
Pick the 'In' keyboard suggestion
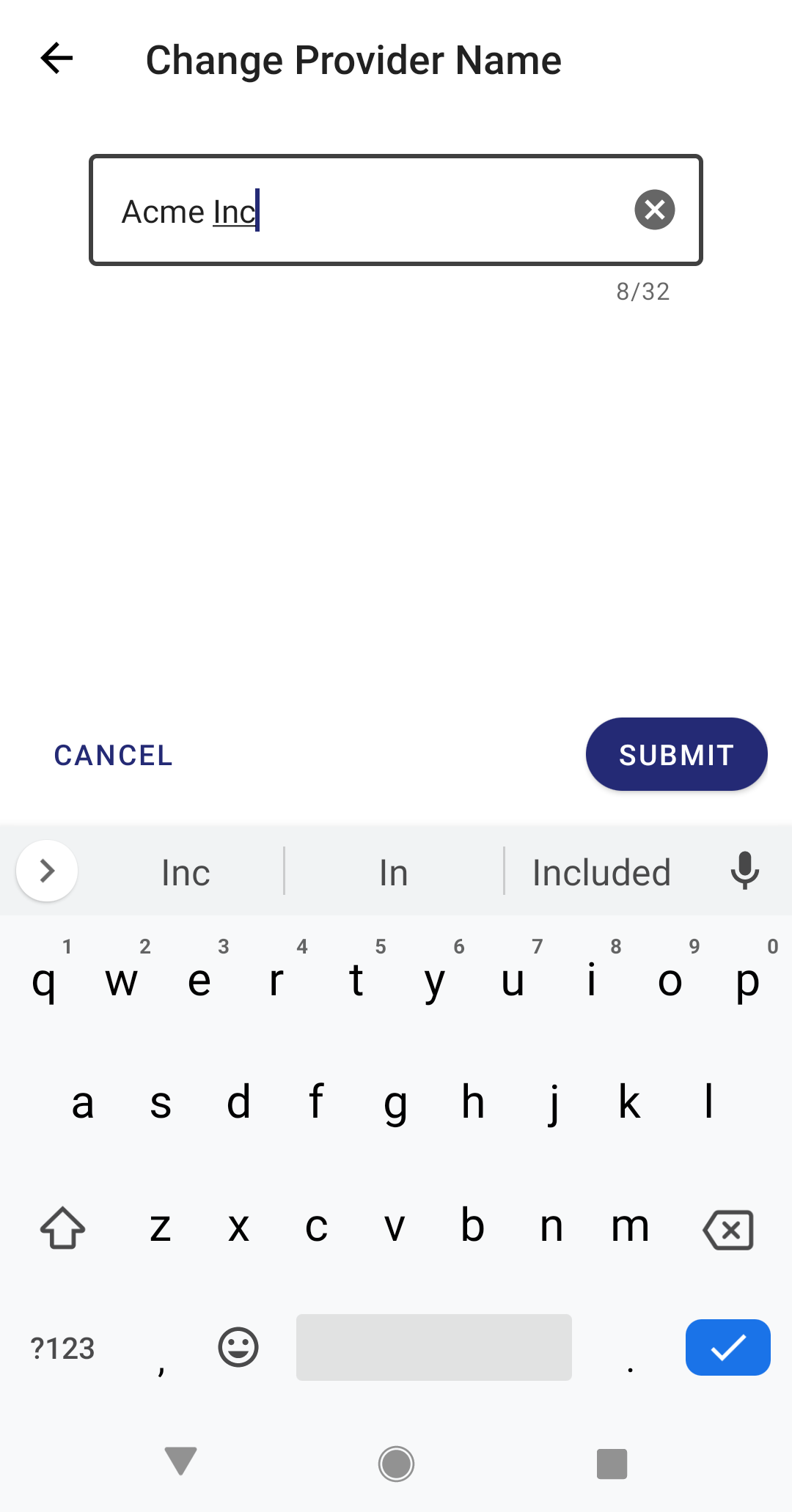pos(394,872)
